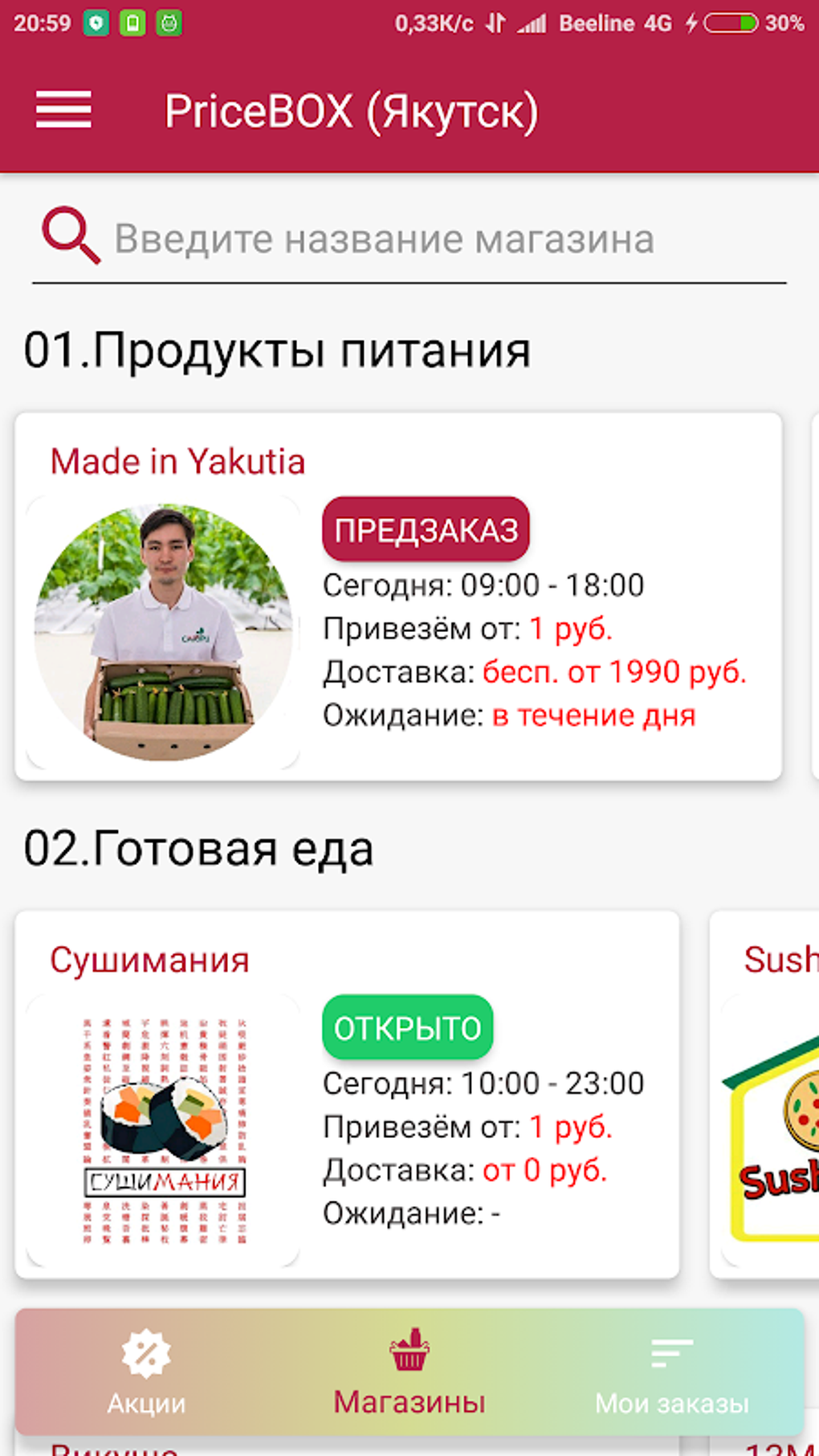The width and height of the screenshot is (819, 1456).
Task: Open the partially visible Sushi store card
Action: click(x=767, y=1094)
